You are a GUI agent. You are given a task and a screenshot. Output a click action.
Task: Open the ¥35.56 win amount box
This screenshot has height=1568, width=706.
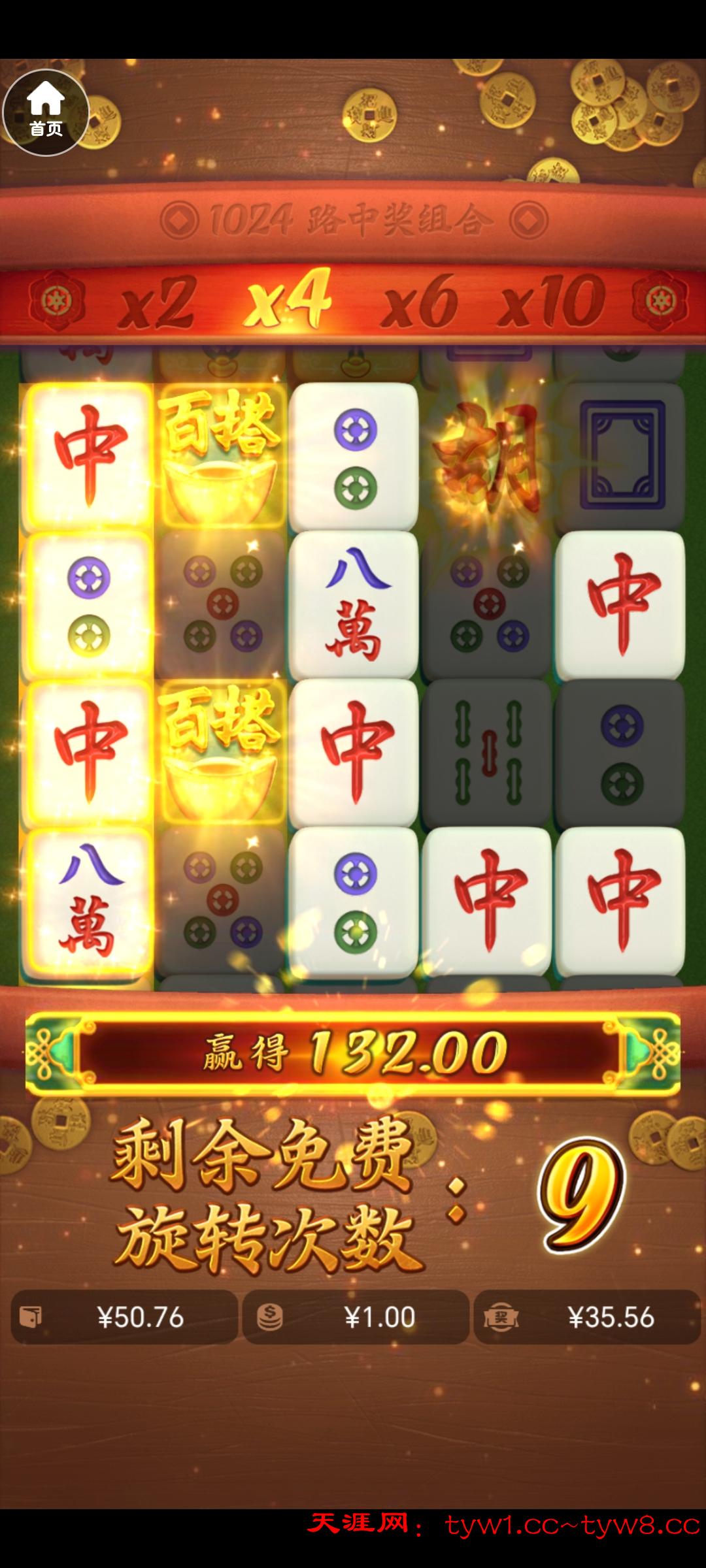click(586, 1316)
